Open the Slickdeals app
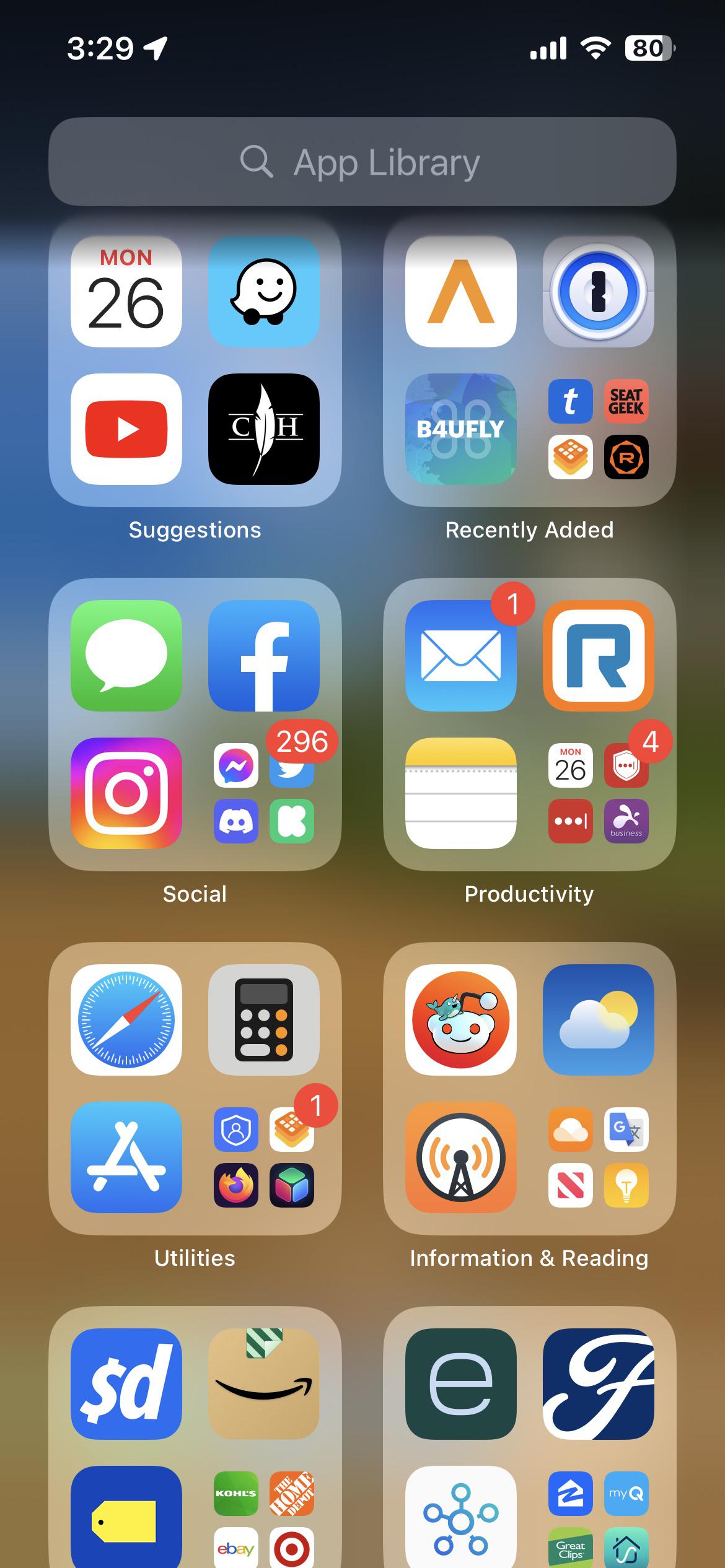Viewport: 725px width, 1568px height. [x=126, y=1384]
